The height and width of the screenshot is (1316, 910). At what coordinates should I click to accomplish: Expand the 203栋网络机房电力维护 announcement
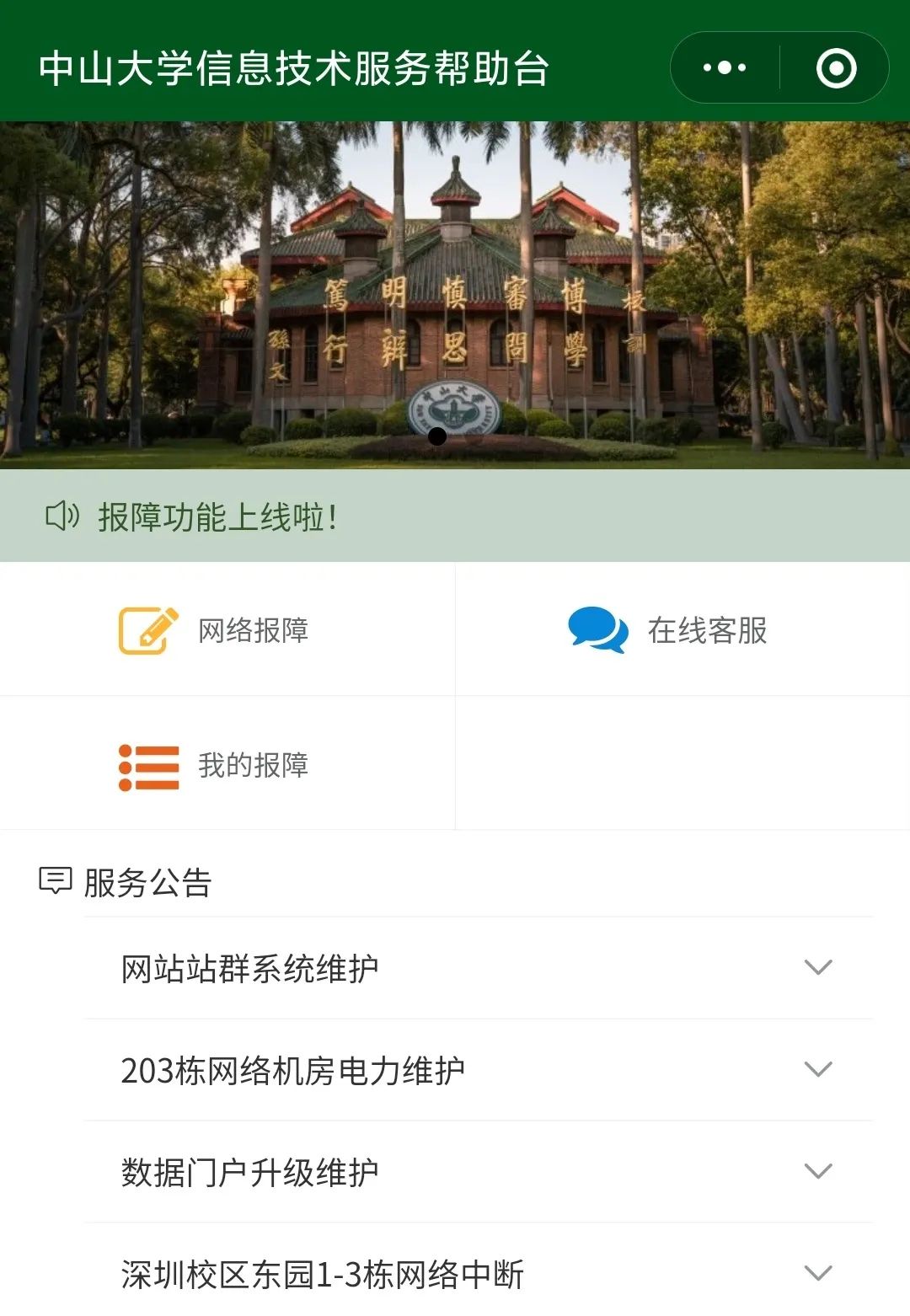pyautogui.click(x=478, y=1070)
